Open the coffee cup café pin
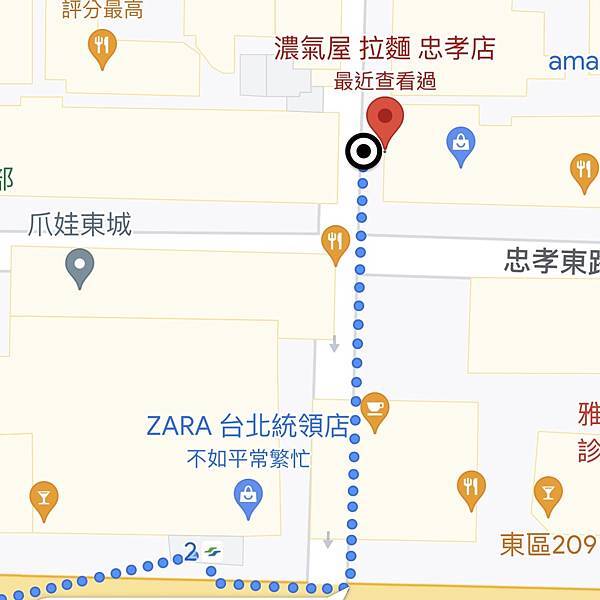Image resolution: width=600 pixels, height=600 pixels. point(375,408)
